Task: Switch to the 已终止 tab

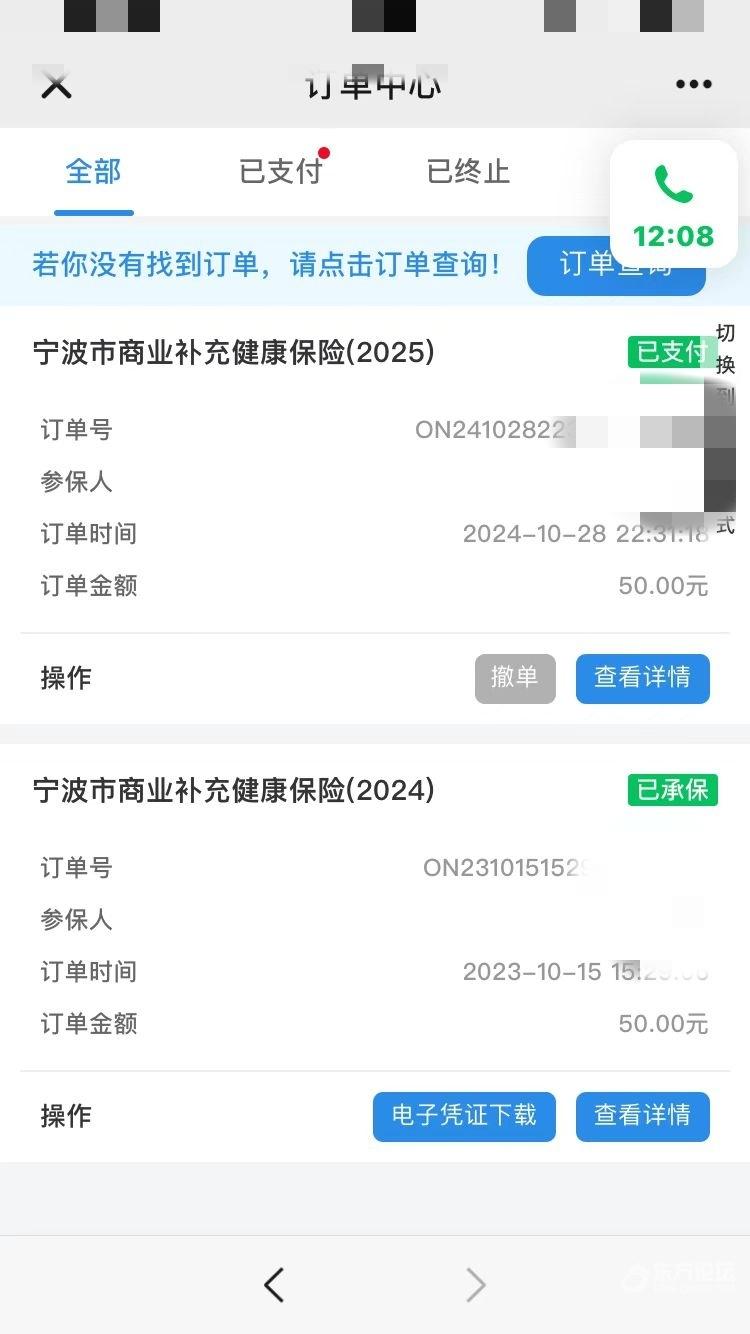Action: click(468, 172)
